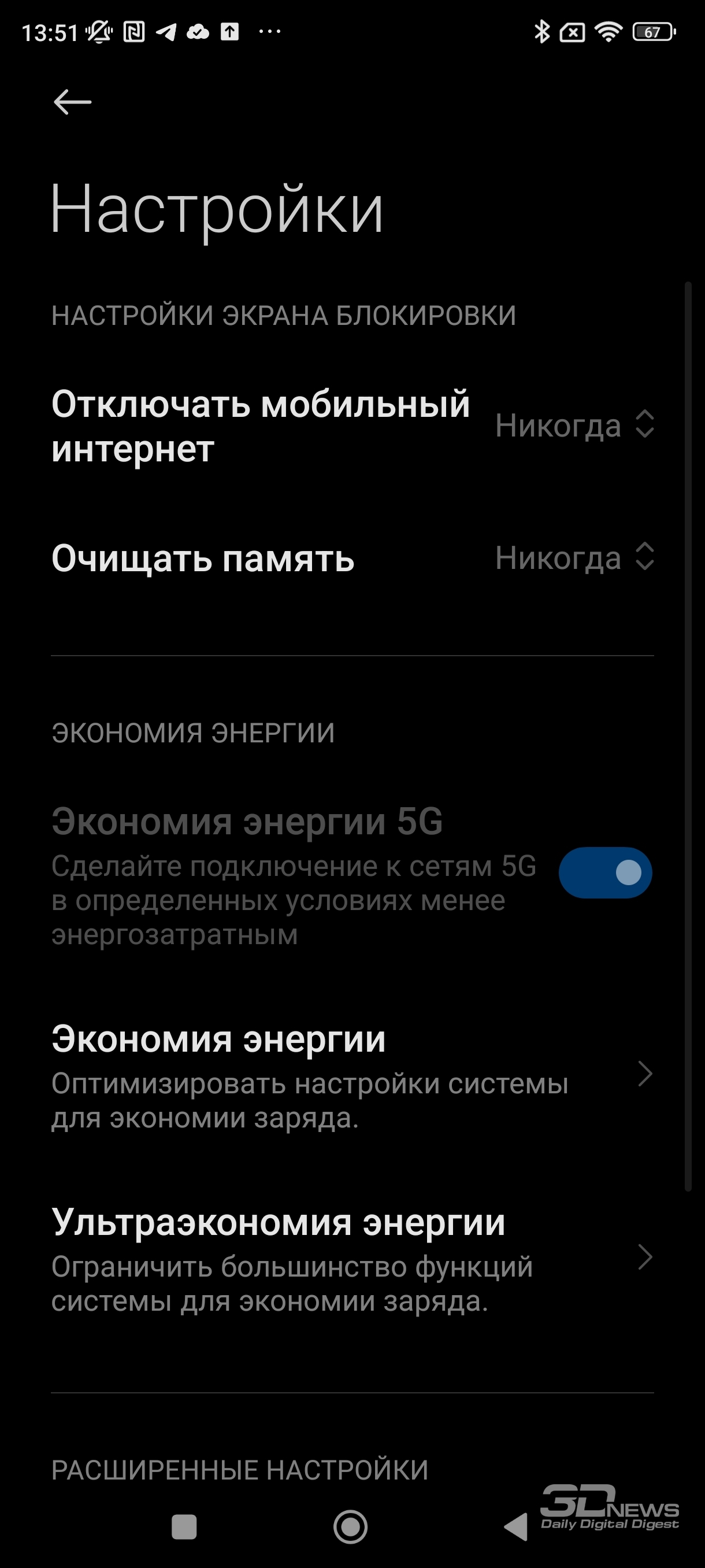Image resolution: width=705 pixels, height=1568 pixels.
Task: Go back using the top arrow
Action: tap(72, 102)
